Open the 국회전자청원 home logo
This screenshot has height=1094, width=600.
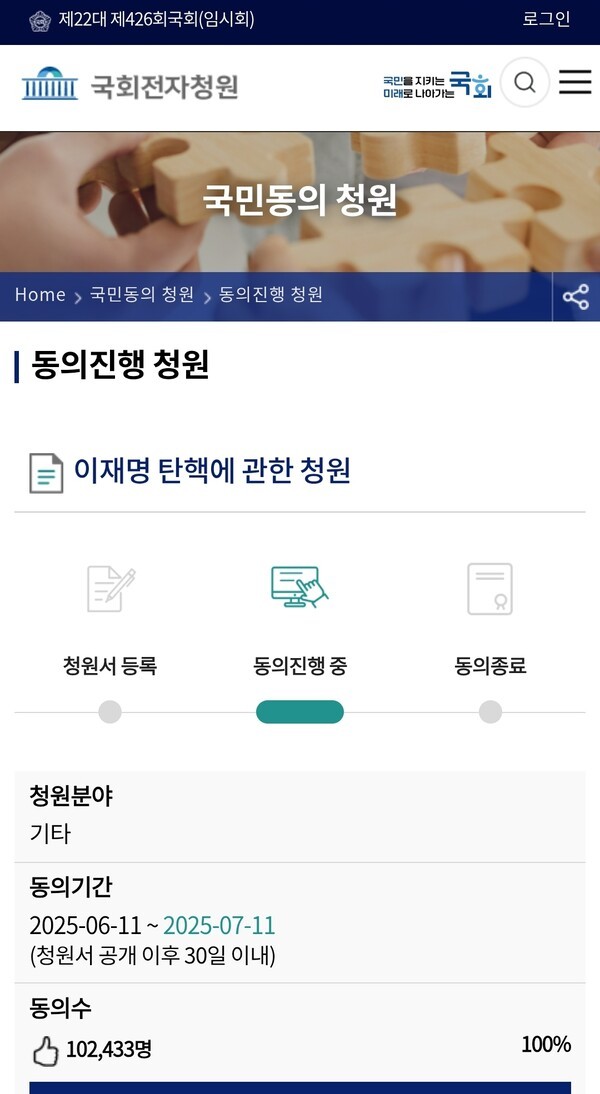[130, 86]
